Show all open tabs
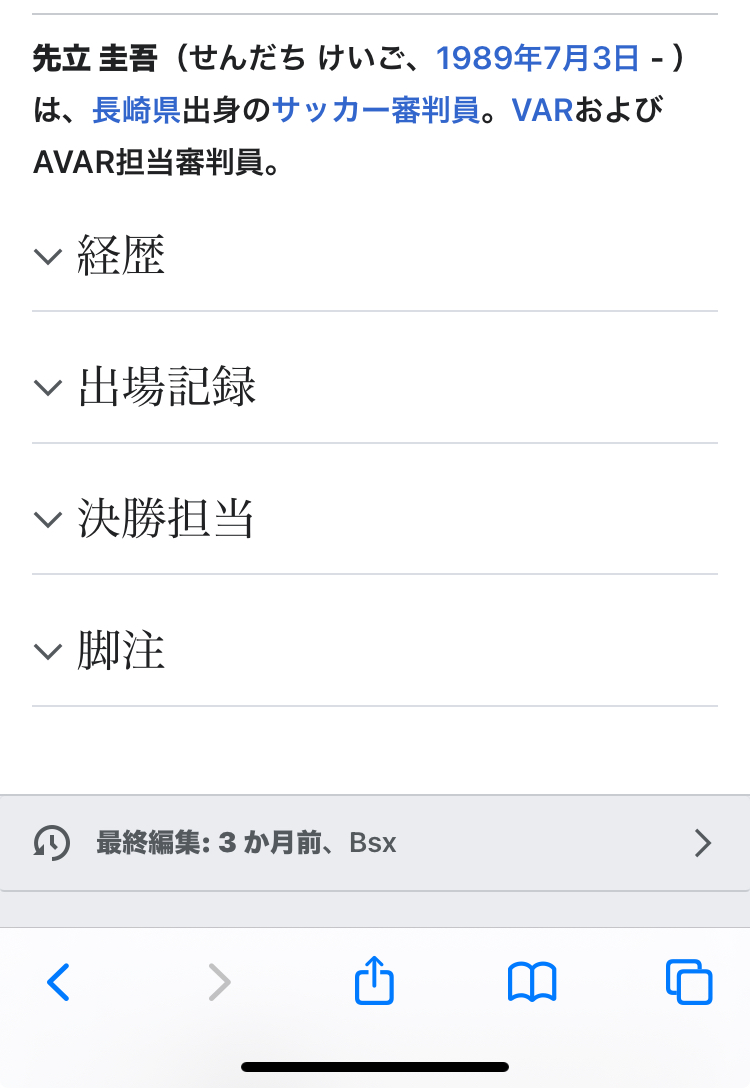 click(x=688, y=982)
